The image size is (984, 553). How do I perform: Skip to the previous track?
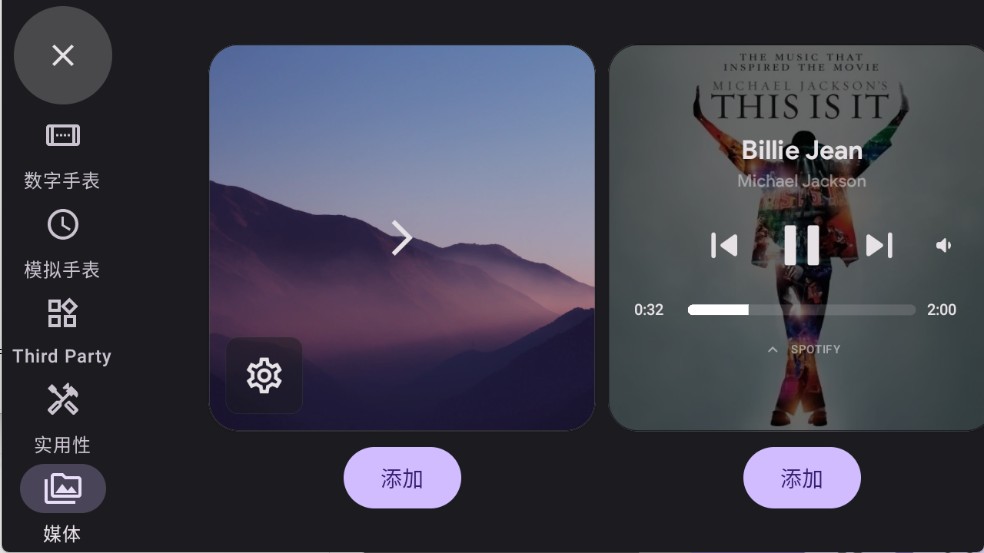coord(724,245)
